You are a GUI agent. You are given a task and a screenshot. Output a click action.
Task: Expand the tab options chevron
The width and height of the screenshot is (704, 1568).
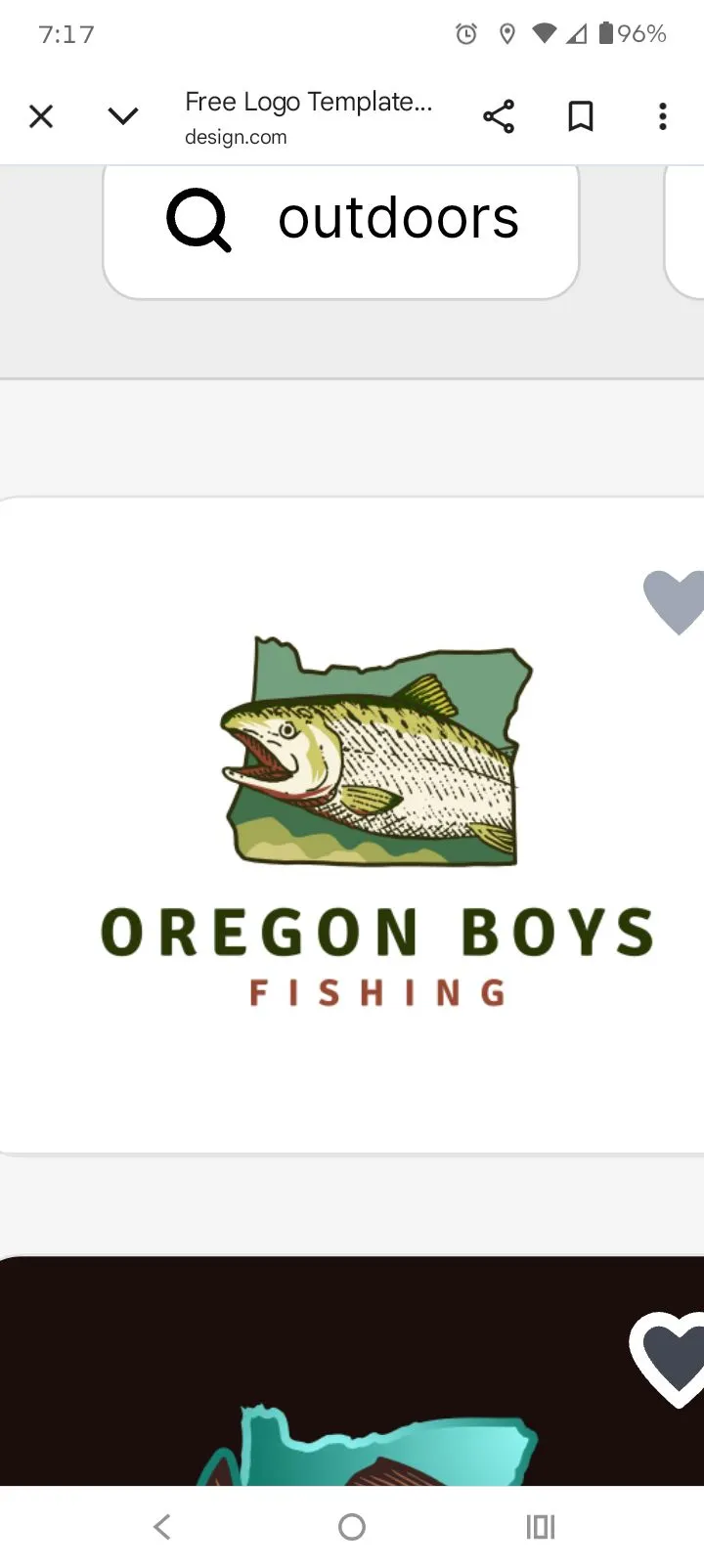[x=123, y=117]
